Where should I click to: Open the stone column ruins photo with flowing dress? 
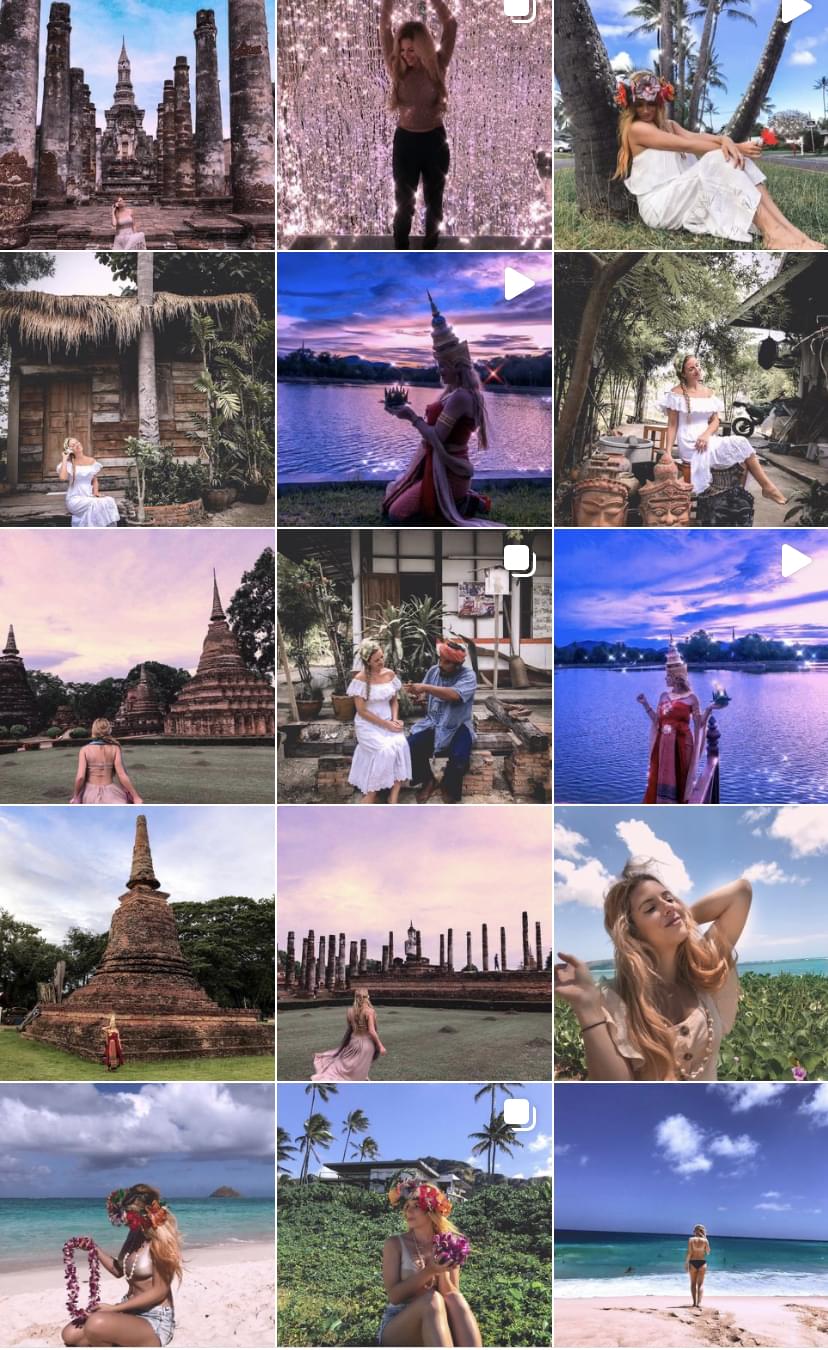point(414,943)
